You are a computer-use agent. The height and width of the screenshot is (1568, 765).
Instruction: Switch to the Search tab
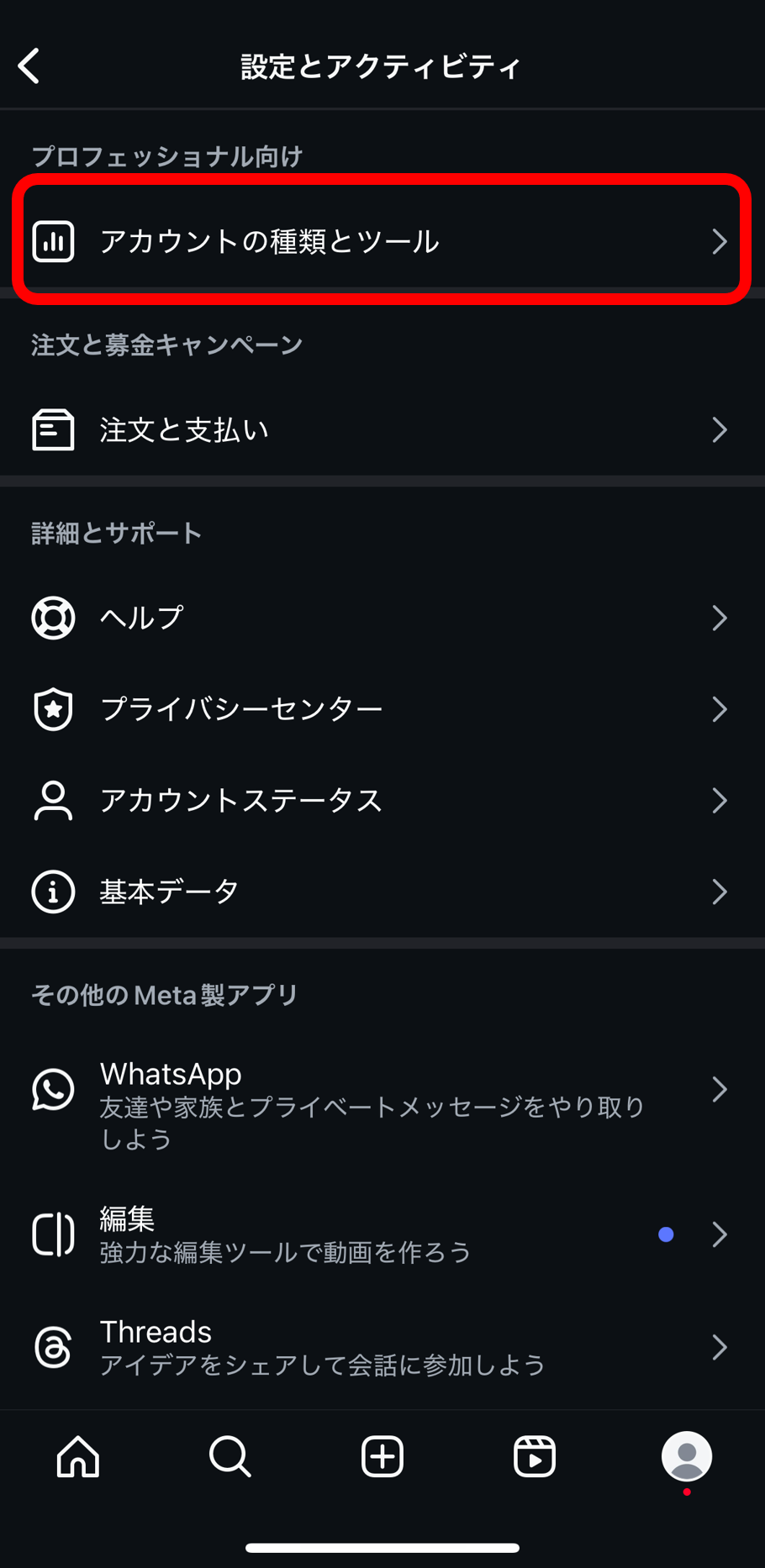coord(230,1456)
